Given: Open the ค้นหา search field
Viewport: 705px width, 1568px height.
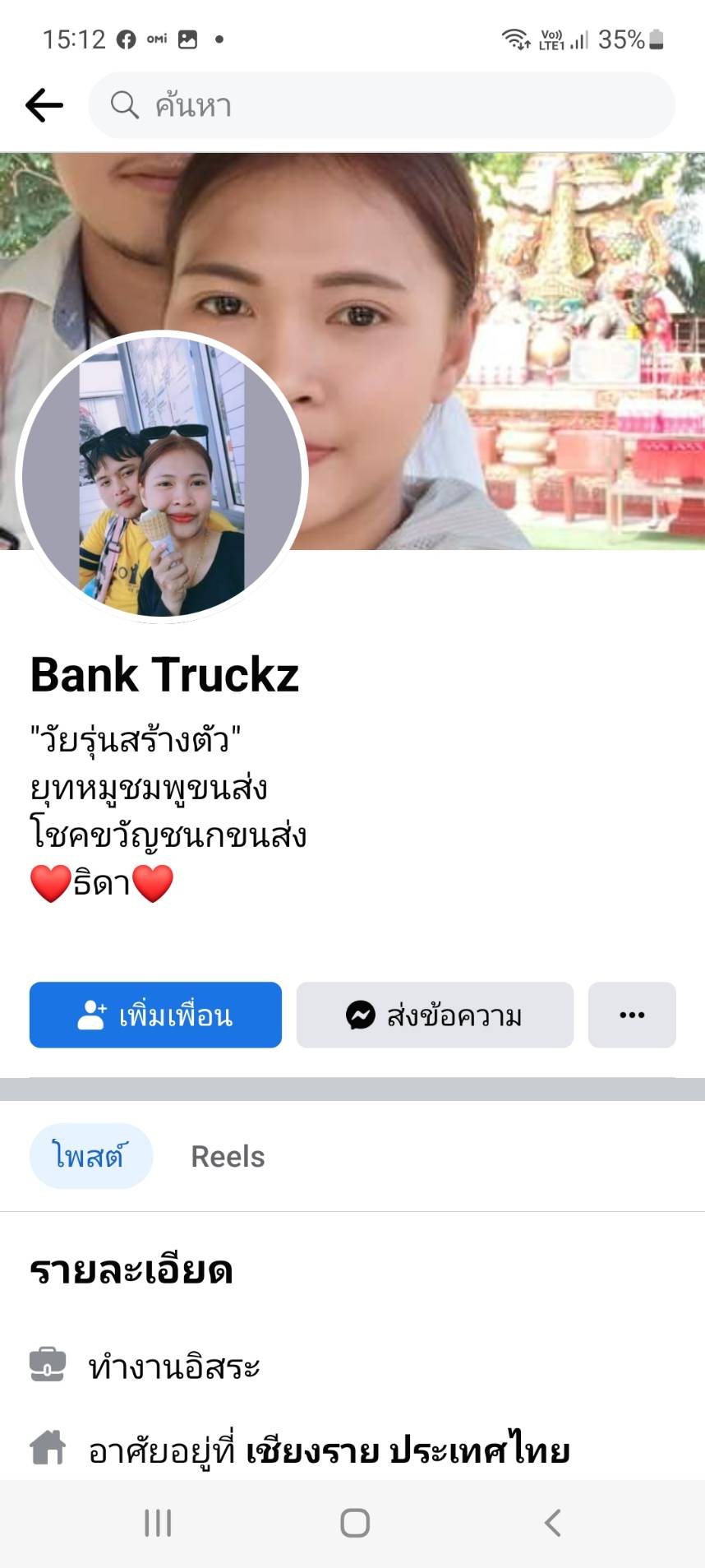Looking at the screenshot, I should click(381, 105).
